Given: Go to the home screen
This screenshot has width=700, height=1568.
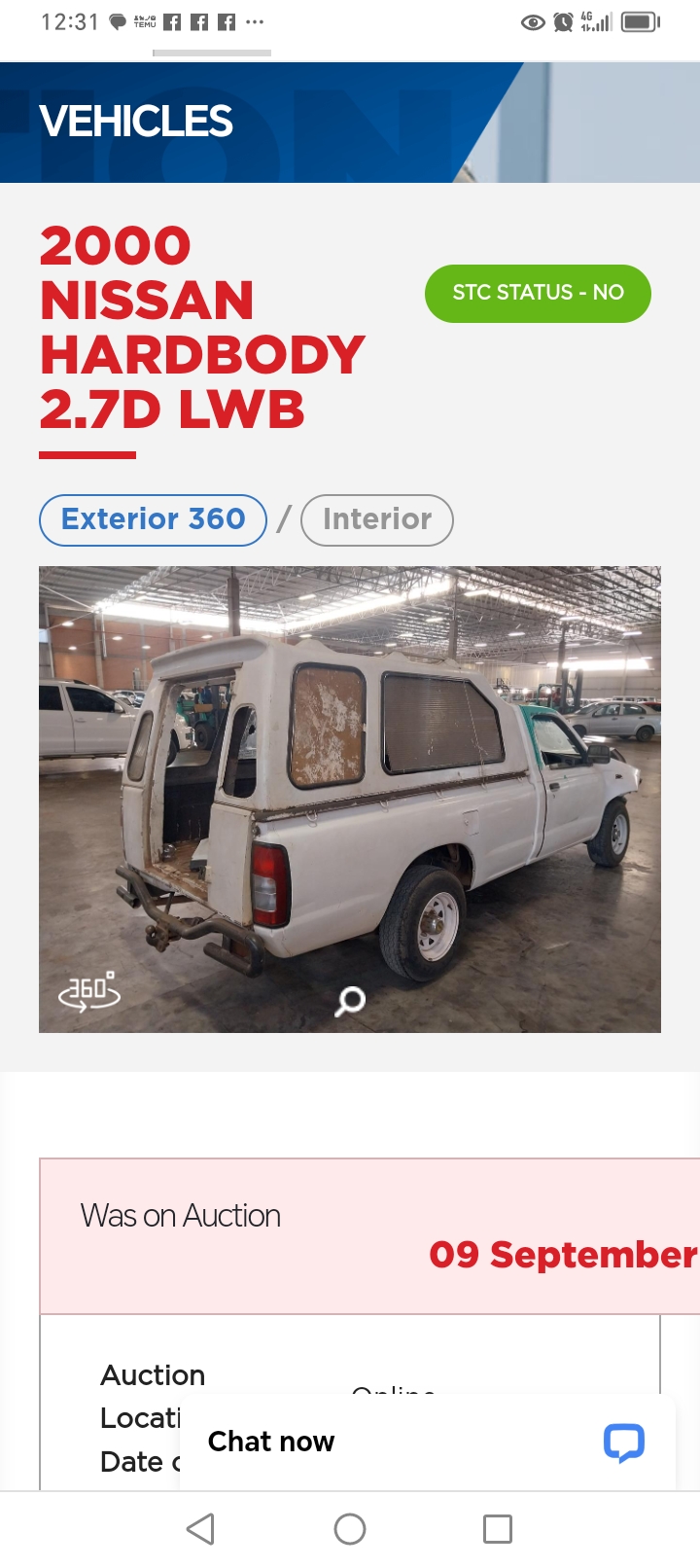Looking at the screenshot, I should 350,1529.
